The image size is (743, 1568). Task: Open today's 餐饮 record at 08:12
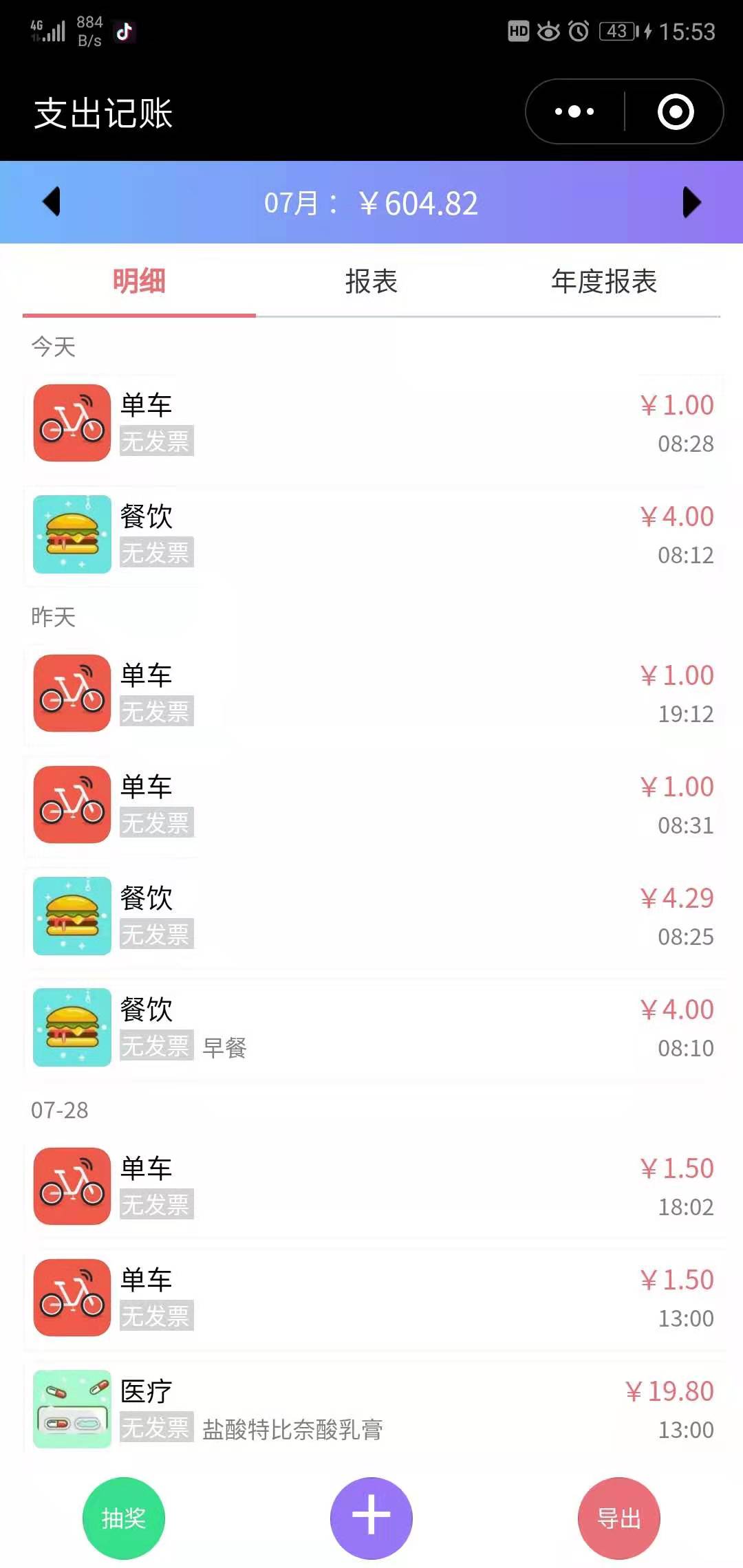coord(374,534)
